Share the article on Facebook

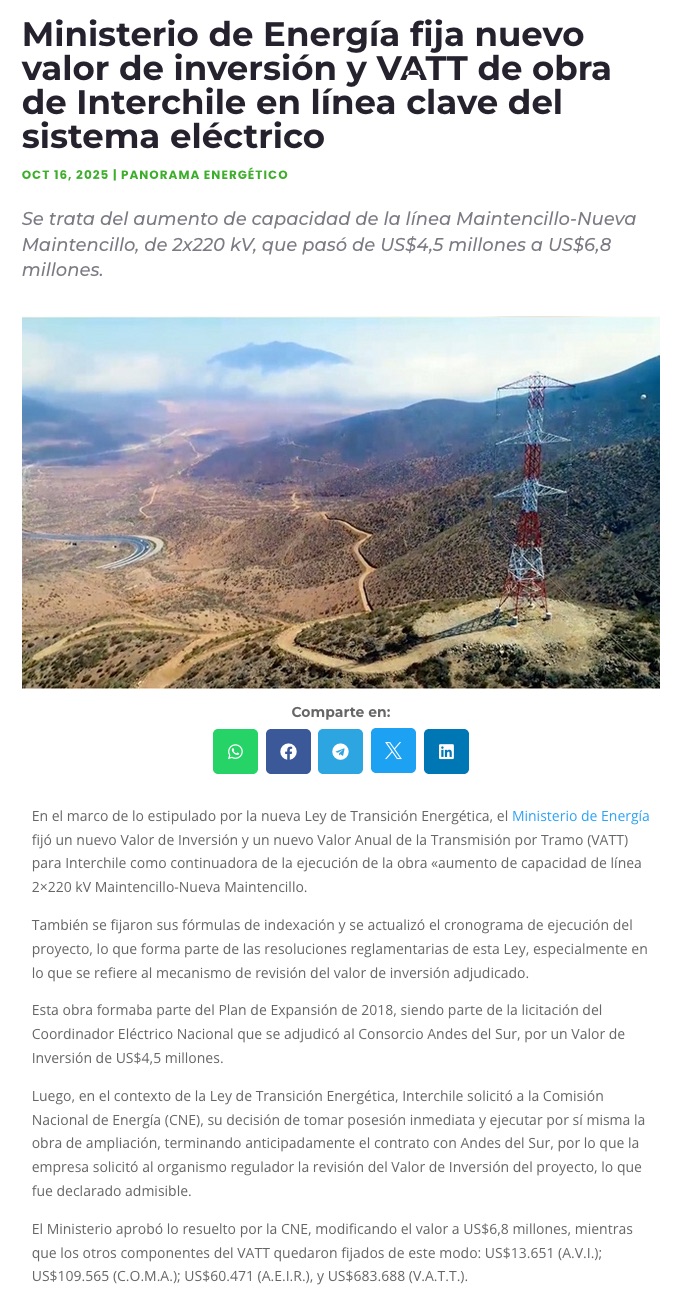(288, 751)
